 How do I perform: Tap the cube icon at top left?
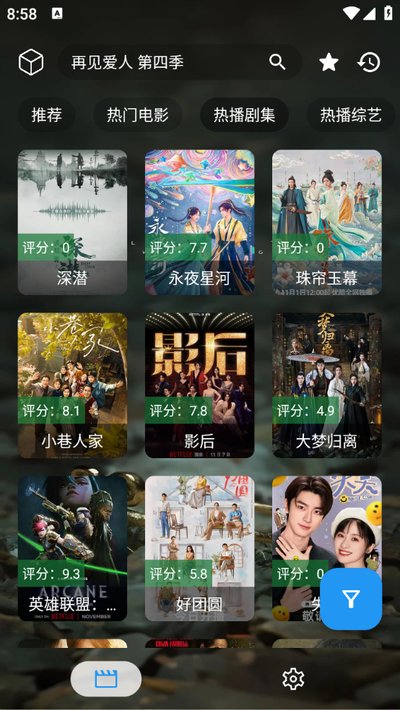point(31,62)
